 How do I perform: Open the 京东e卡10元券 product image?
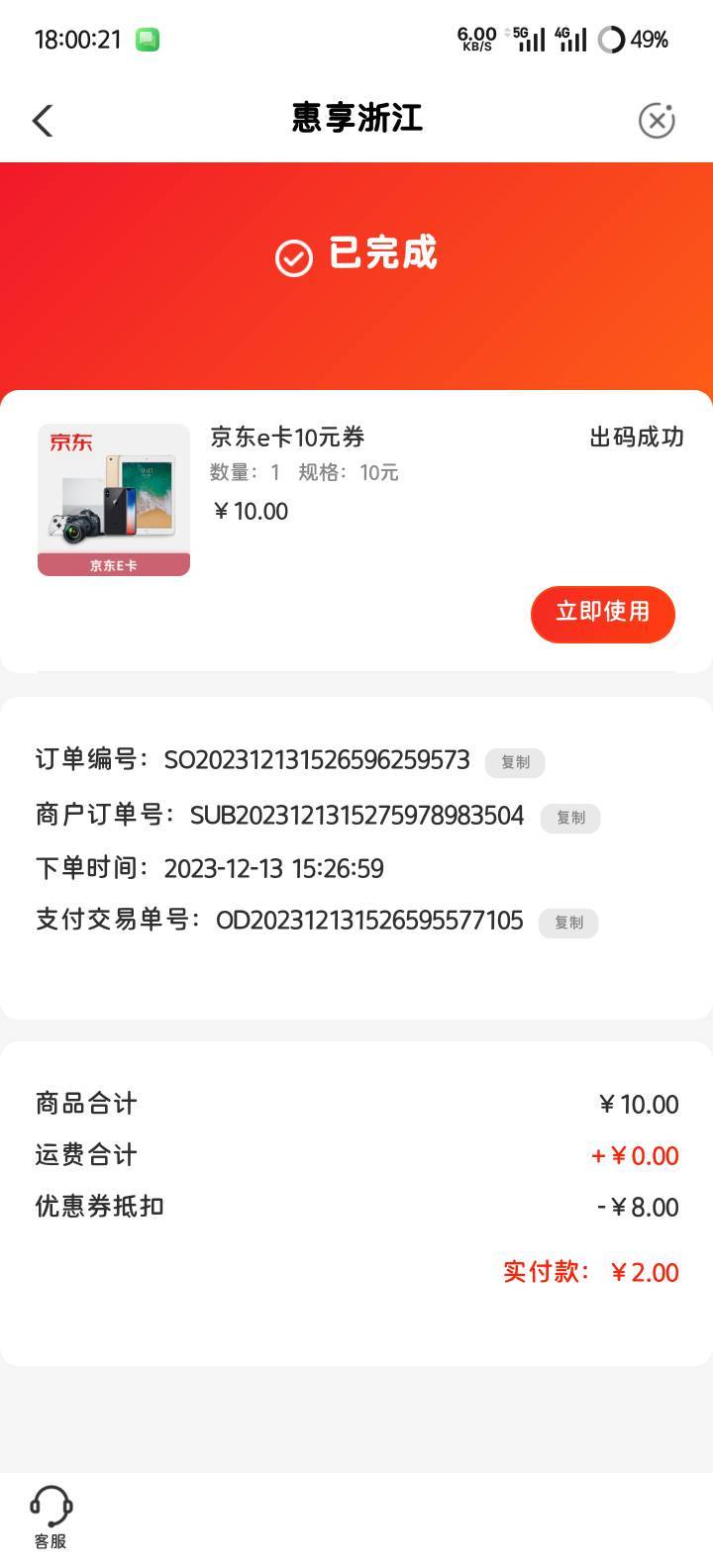pyautogui.click(x=114, y=500)
